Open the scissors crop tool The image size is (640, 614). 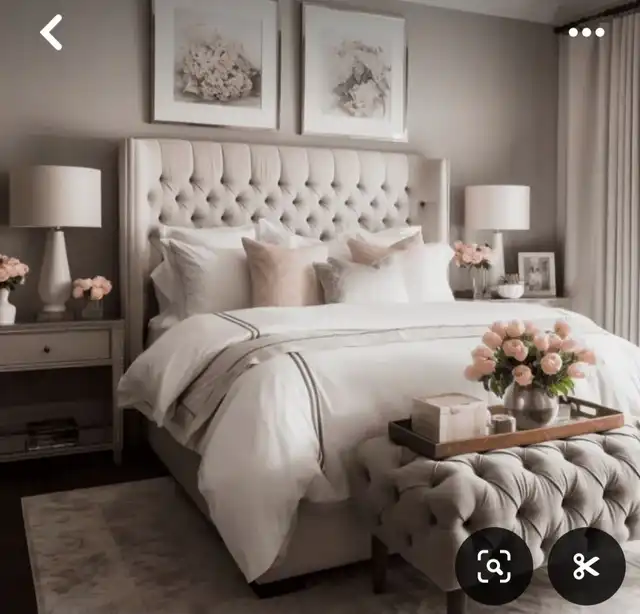(x=586, y=566)
